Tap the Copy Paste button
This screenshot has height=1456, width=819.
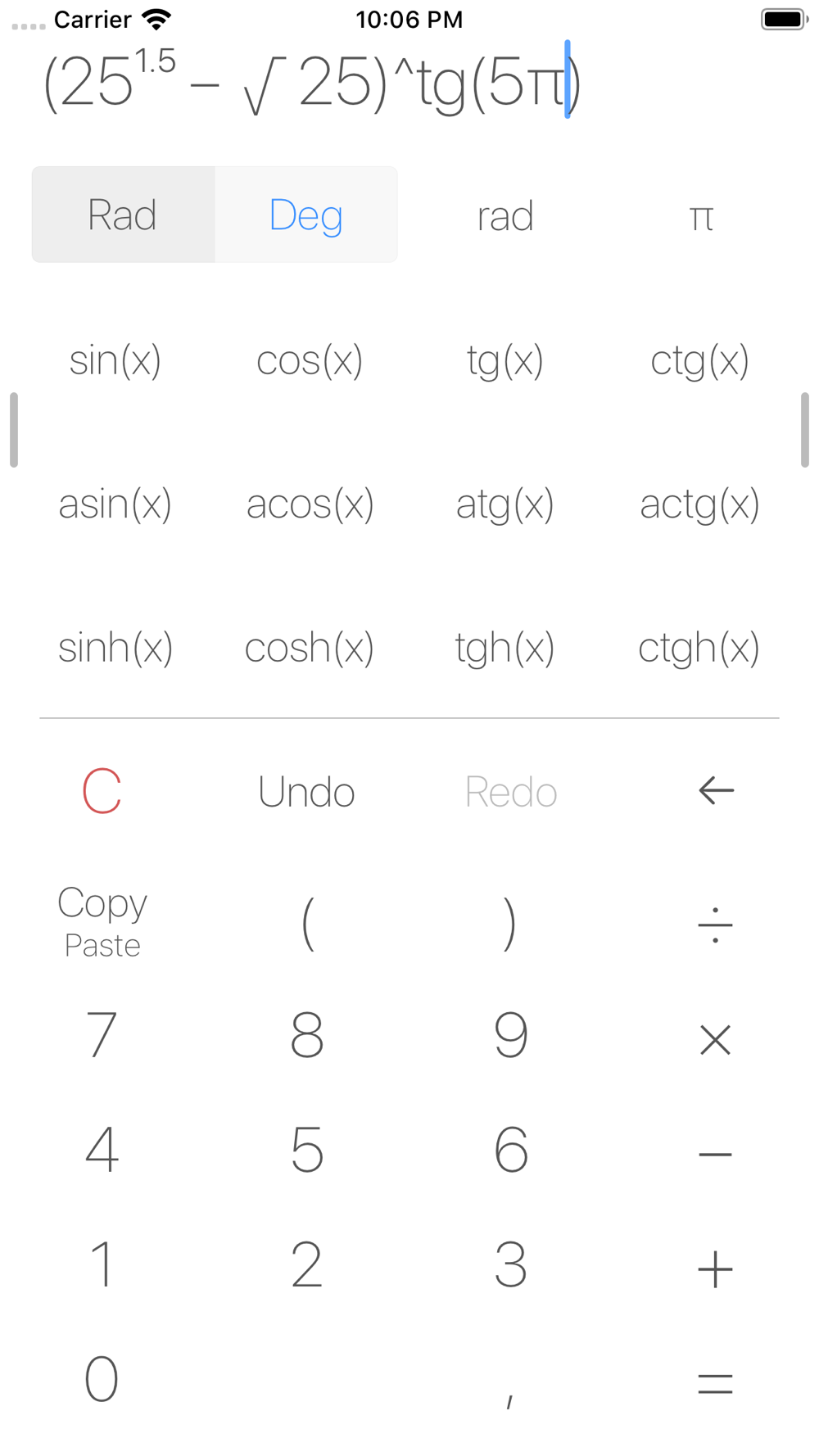click(x=102, y=922)
